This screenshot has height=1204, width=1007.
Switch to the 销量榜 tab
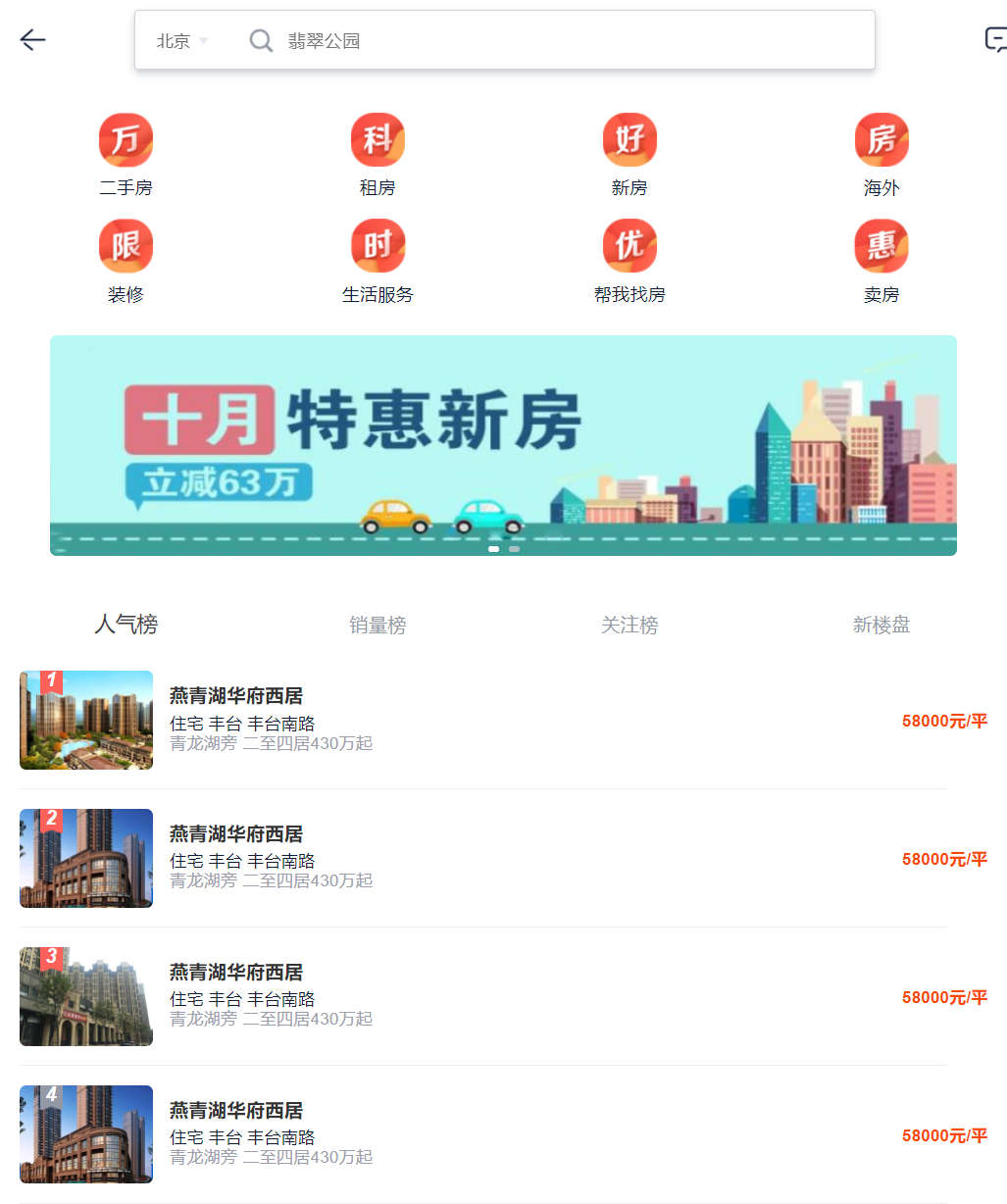coord(378,625)
